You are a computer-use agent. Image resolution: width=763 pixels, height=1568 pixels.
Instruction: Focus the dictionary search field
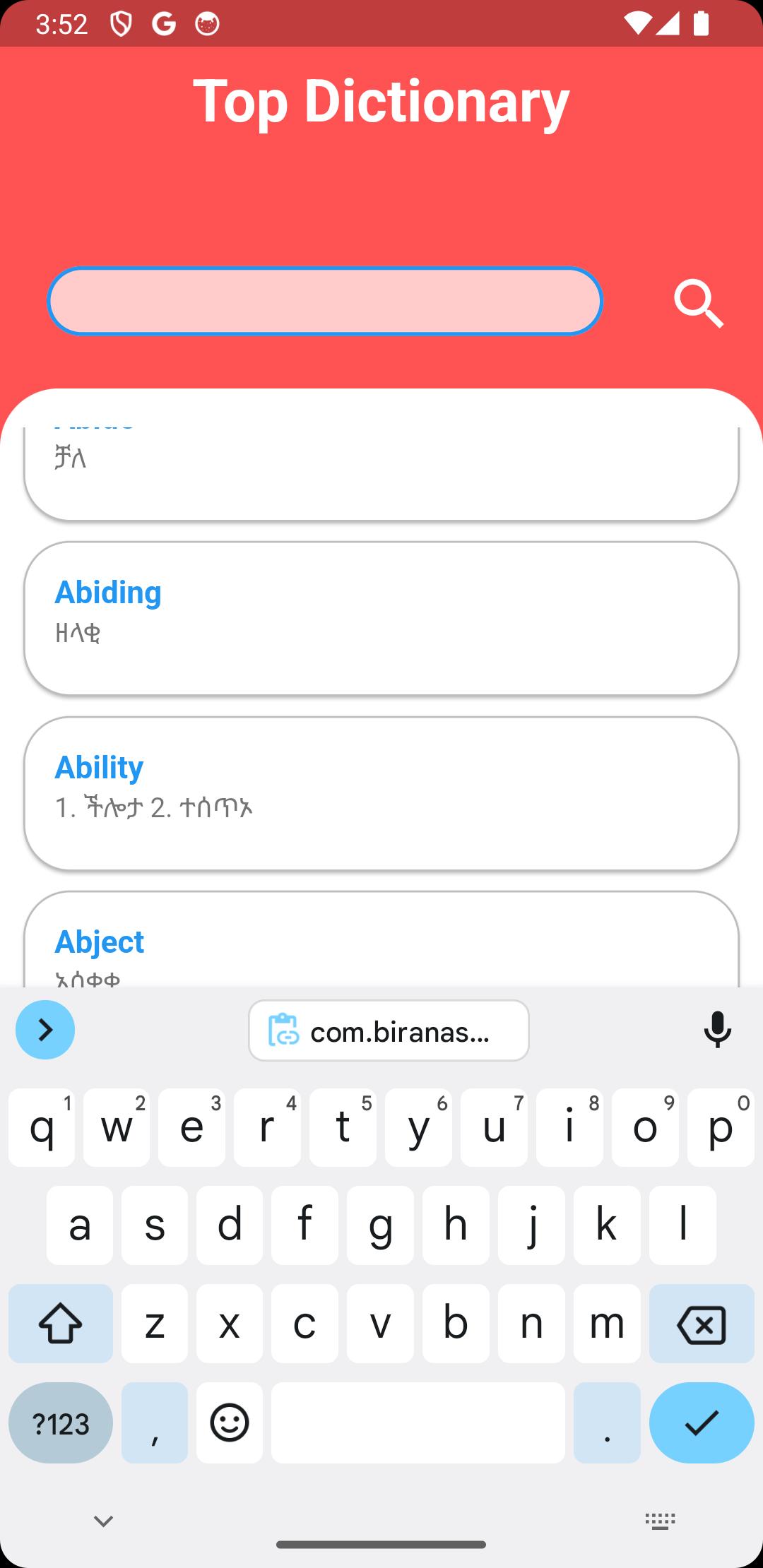(325, 301)
